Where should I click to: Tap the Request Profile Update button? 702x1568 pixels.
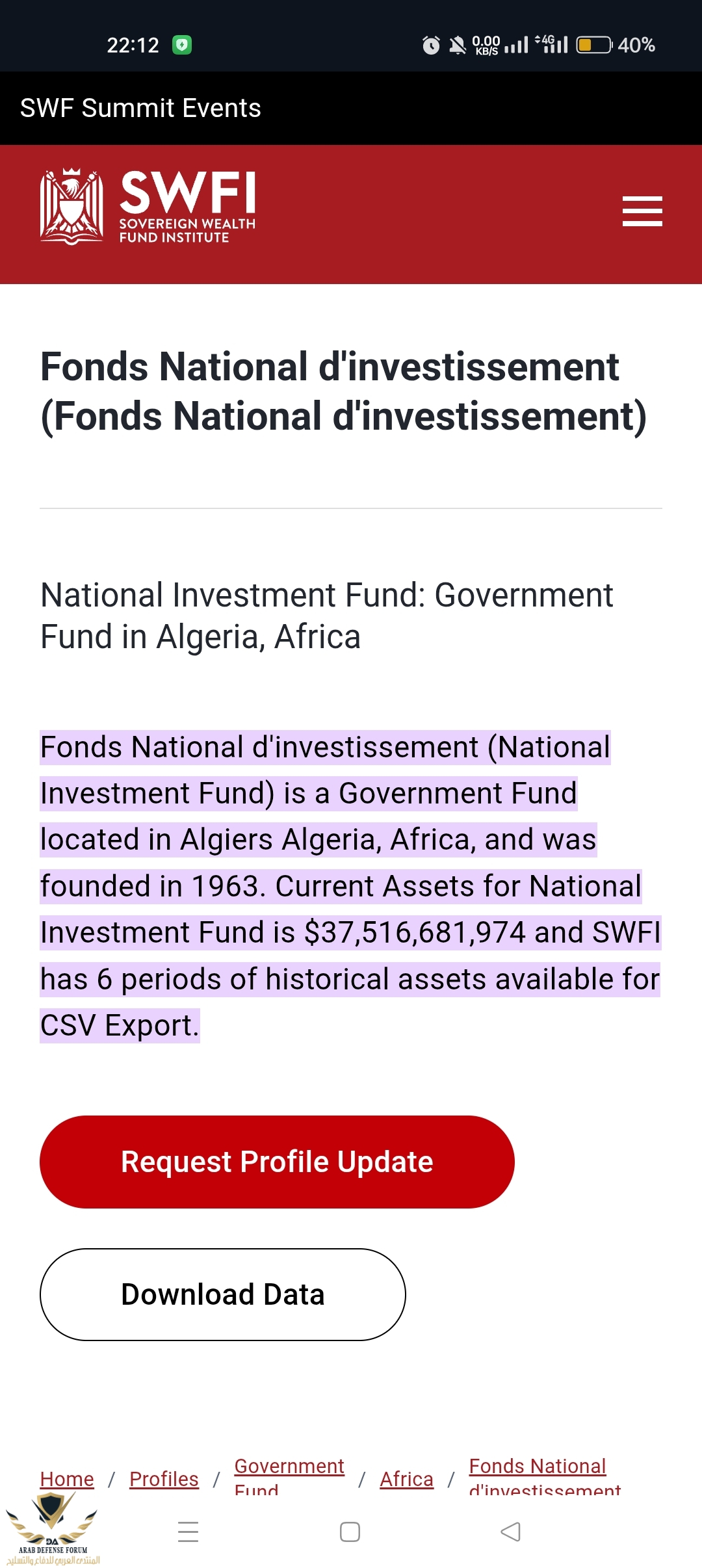277,1162
